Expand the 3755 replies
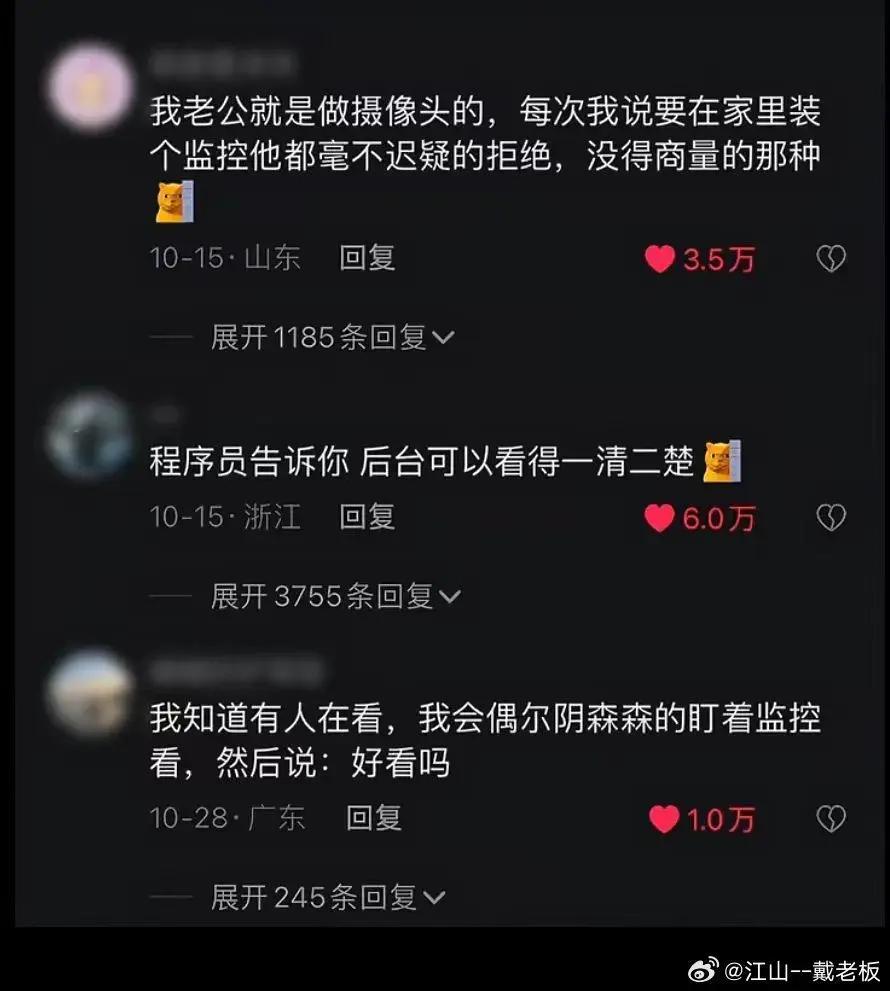 (x=335, y=597)
